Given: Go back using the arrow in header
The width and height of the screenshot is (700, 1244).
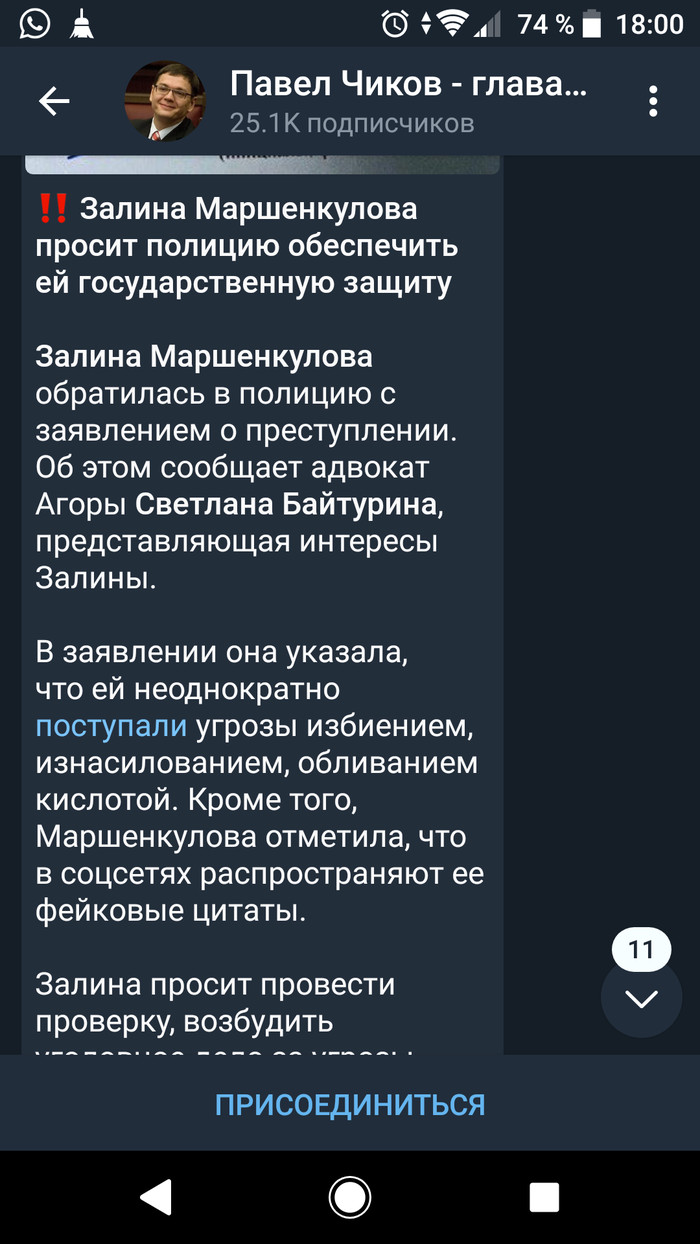Looking at the screenshot, I should click(x=54, y=101).
